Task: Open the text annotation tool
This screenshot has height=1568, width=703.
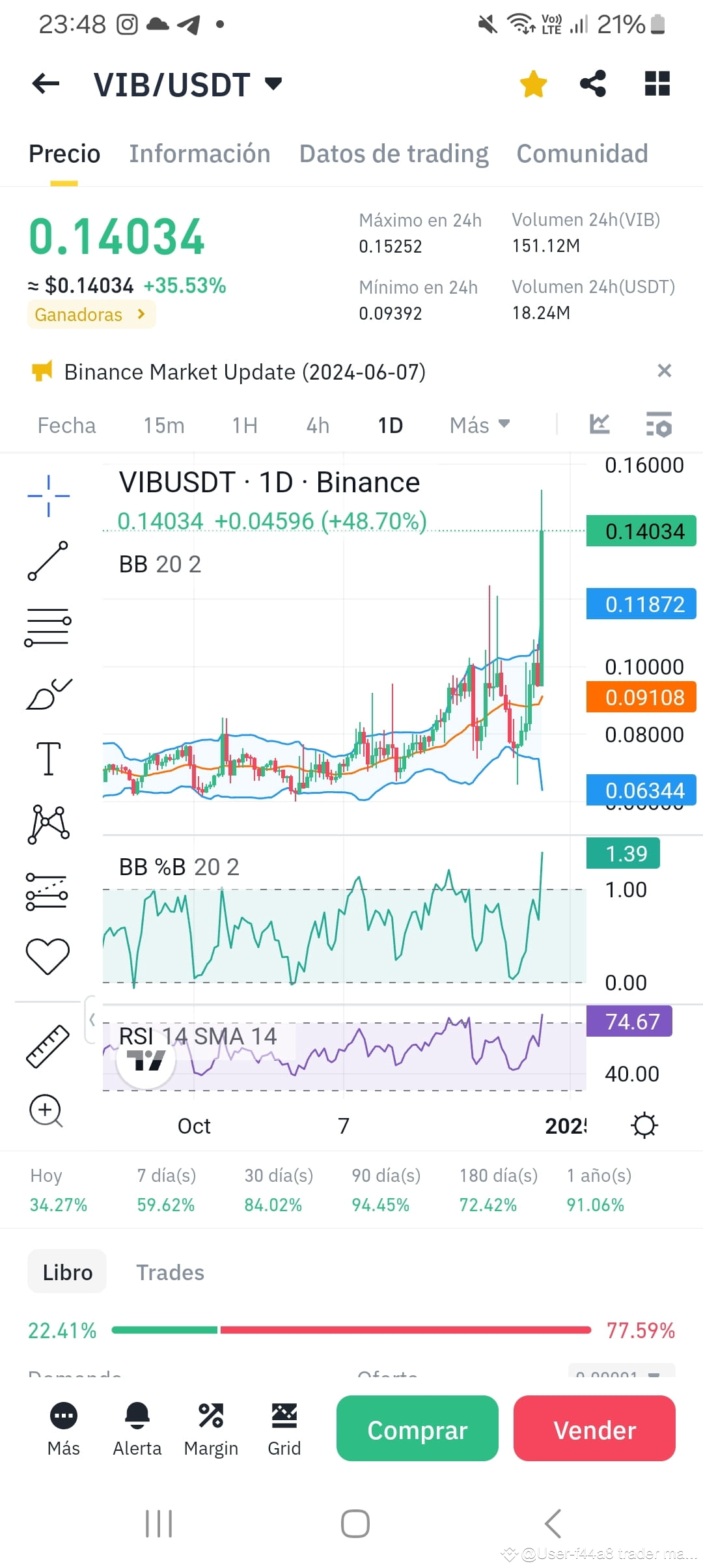Action: click(48, 757)
